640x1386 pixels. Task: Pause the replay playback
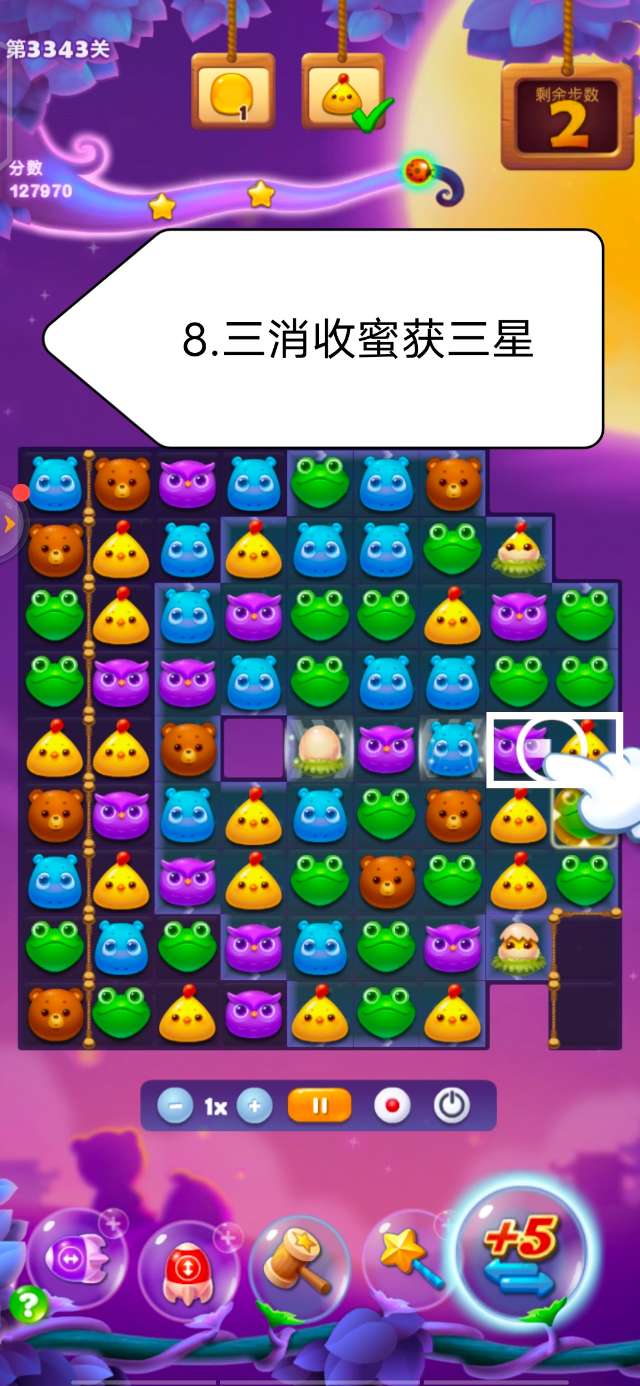point(320,1106)
